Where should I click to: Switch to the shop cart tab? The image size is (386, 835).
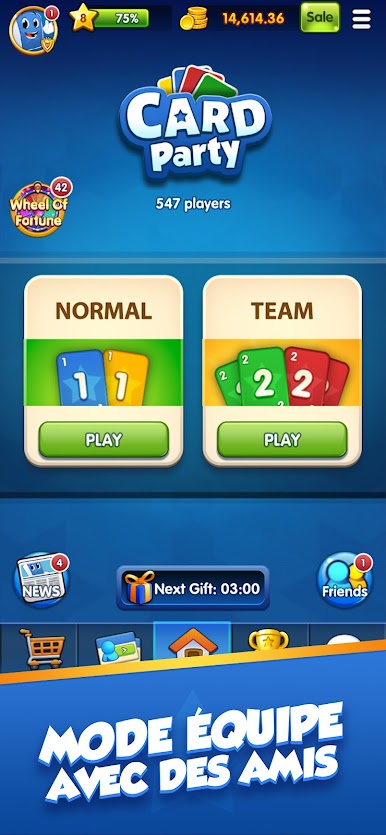click(x=39, y=648)
